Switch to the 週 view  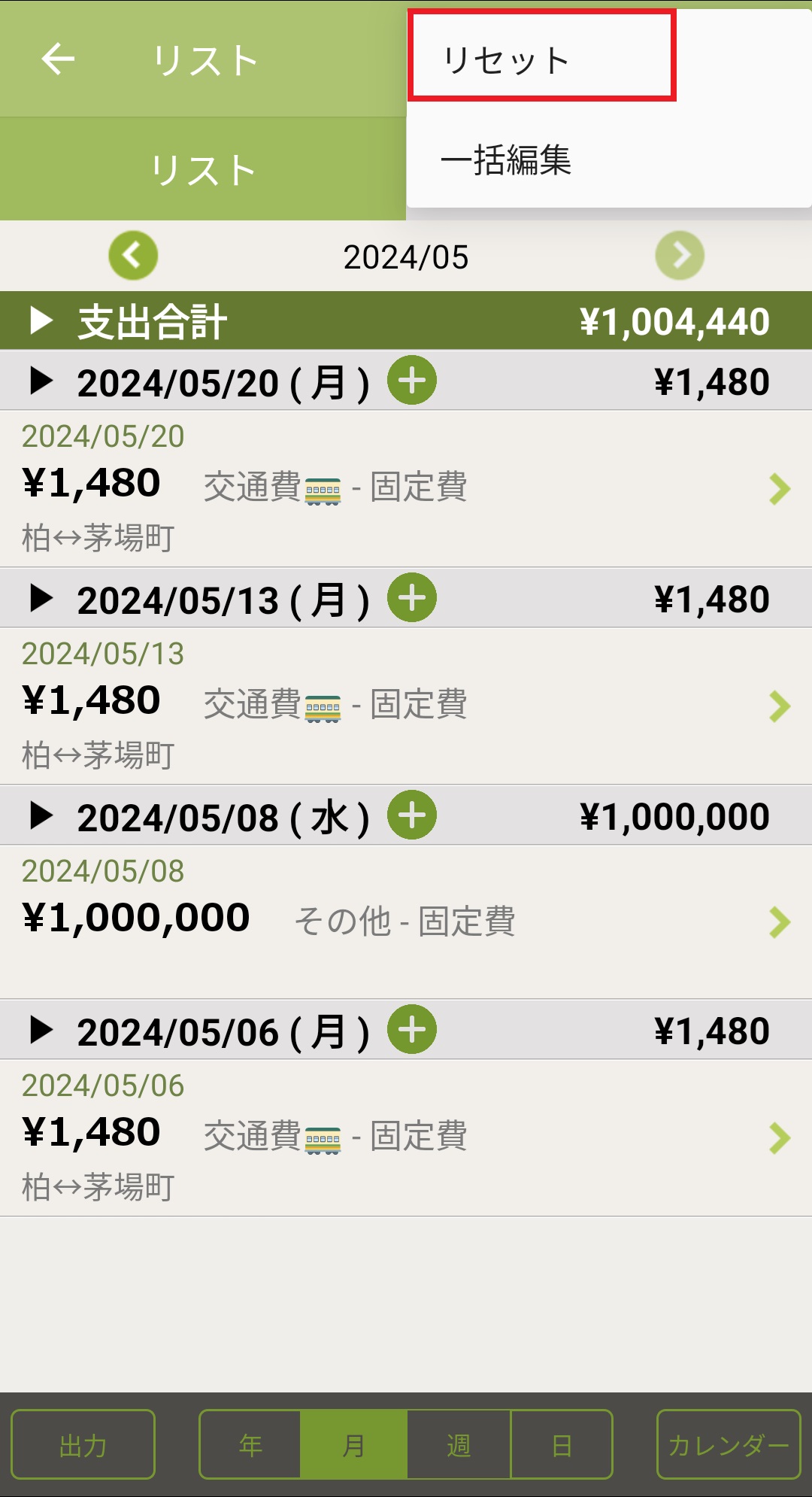[x=459, y=1444]
